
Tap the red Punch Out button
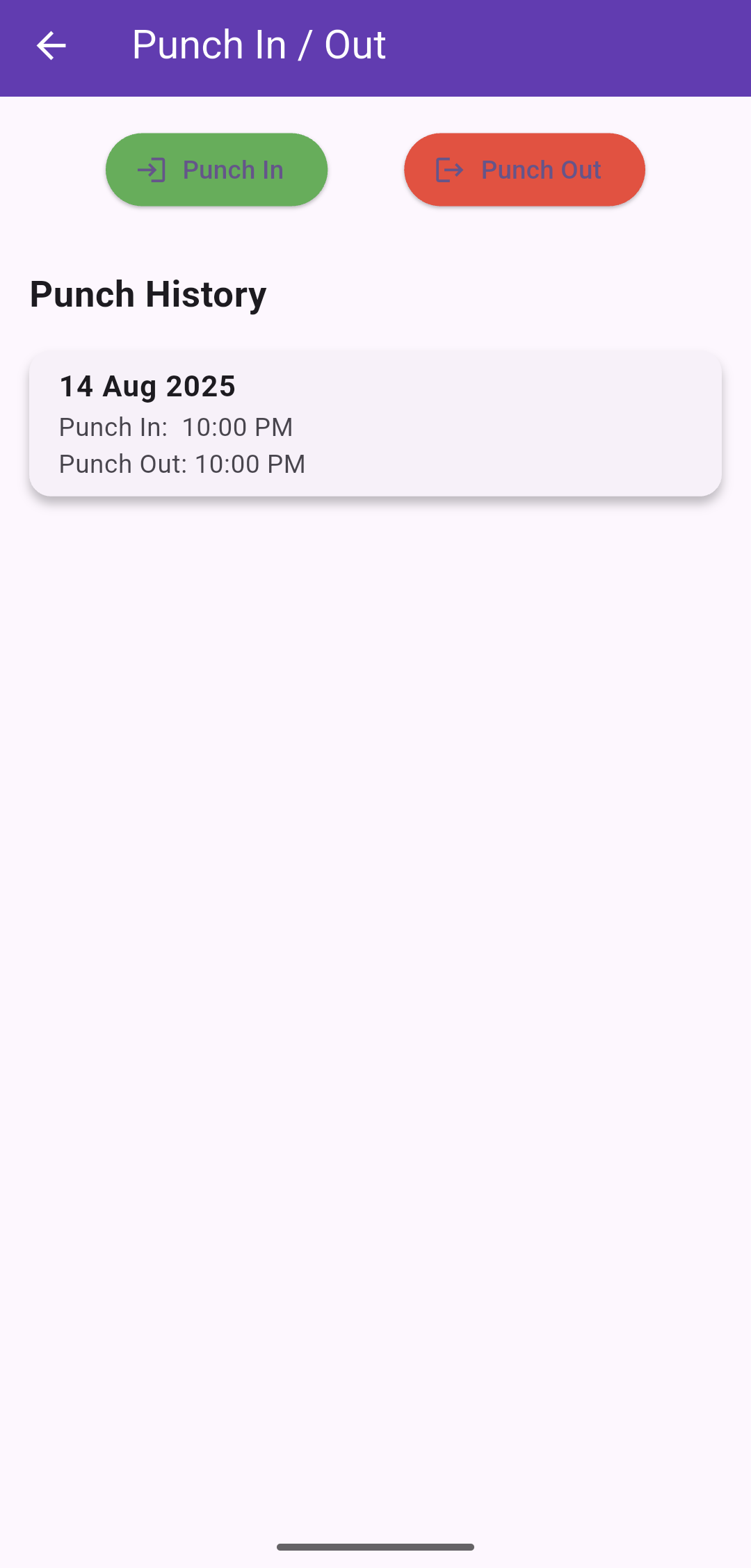[524, 170]
